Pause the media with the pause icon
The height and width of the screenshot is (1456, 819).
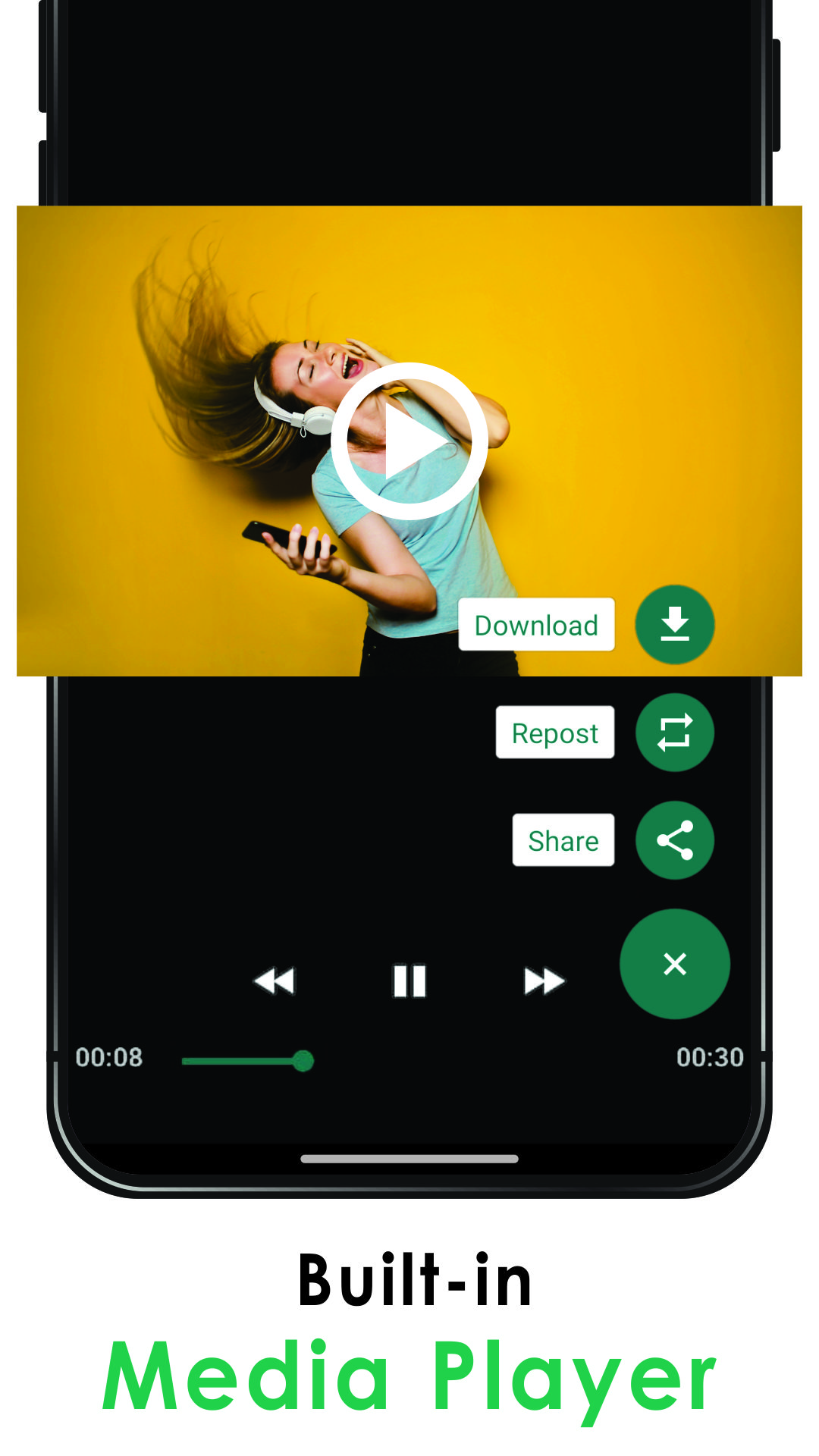pos(410,980)
